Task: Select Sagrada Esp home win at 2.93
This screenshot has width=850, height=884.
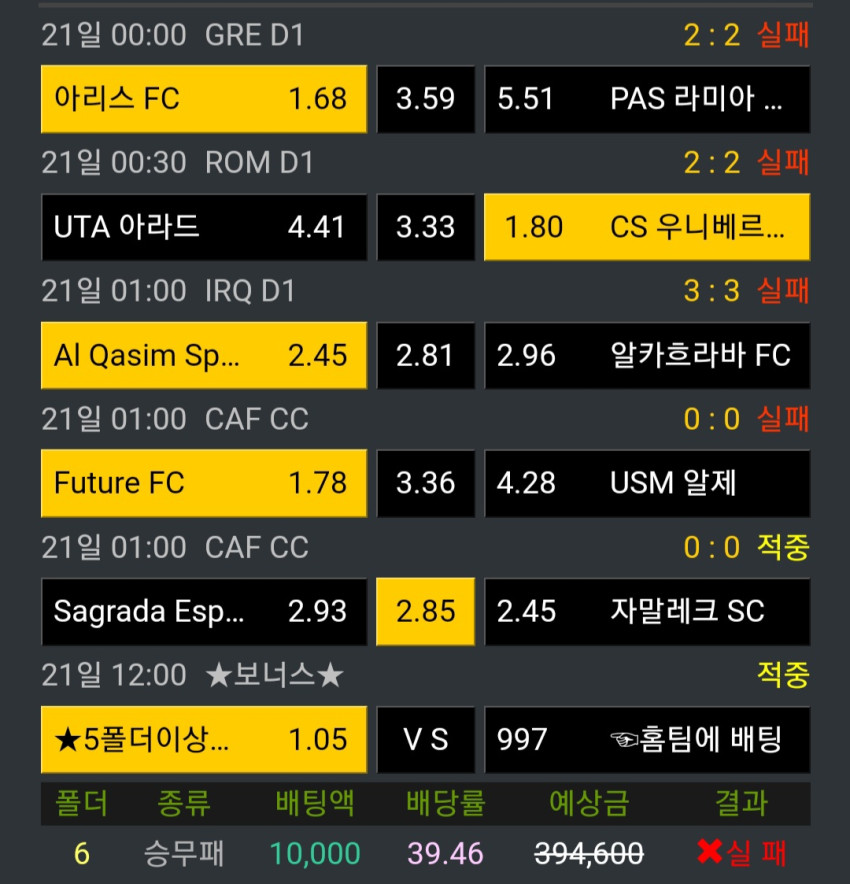Action: click(x=204, y=611)
